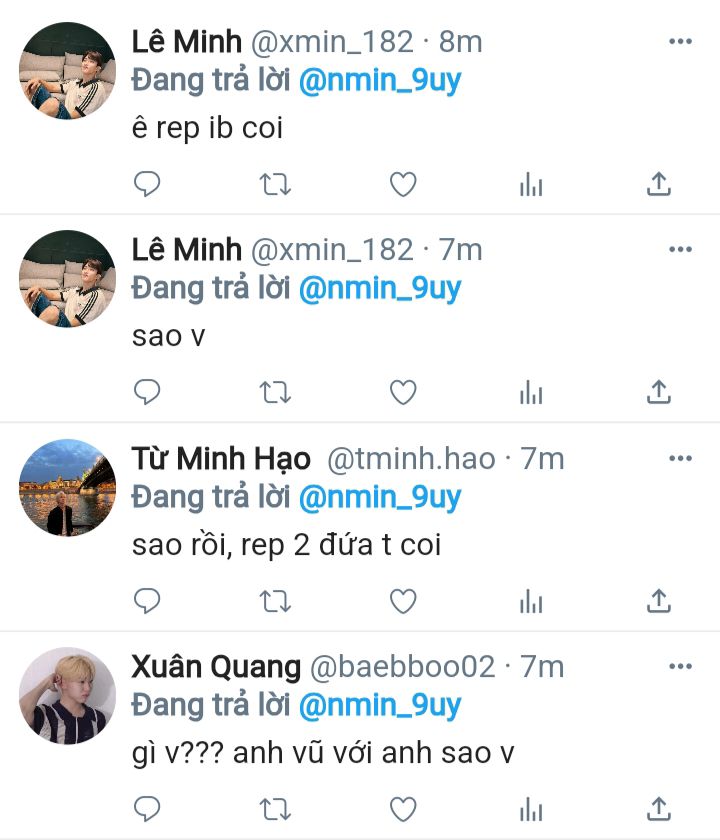Share Lê Minh's "sao v" tweet
Viewport: 720px width, 840px height.
(x=659, y=392)
